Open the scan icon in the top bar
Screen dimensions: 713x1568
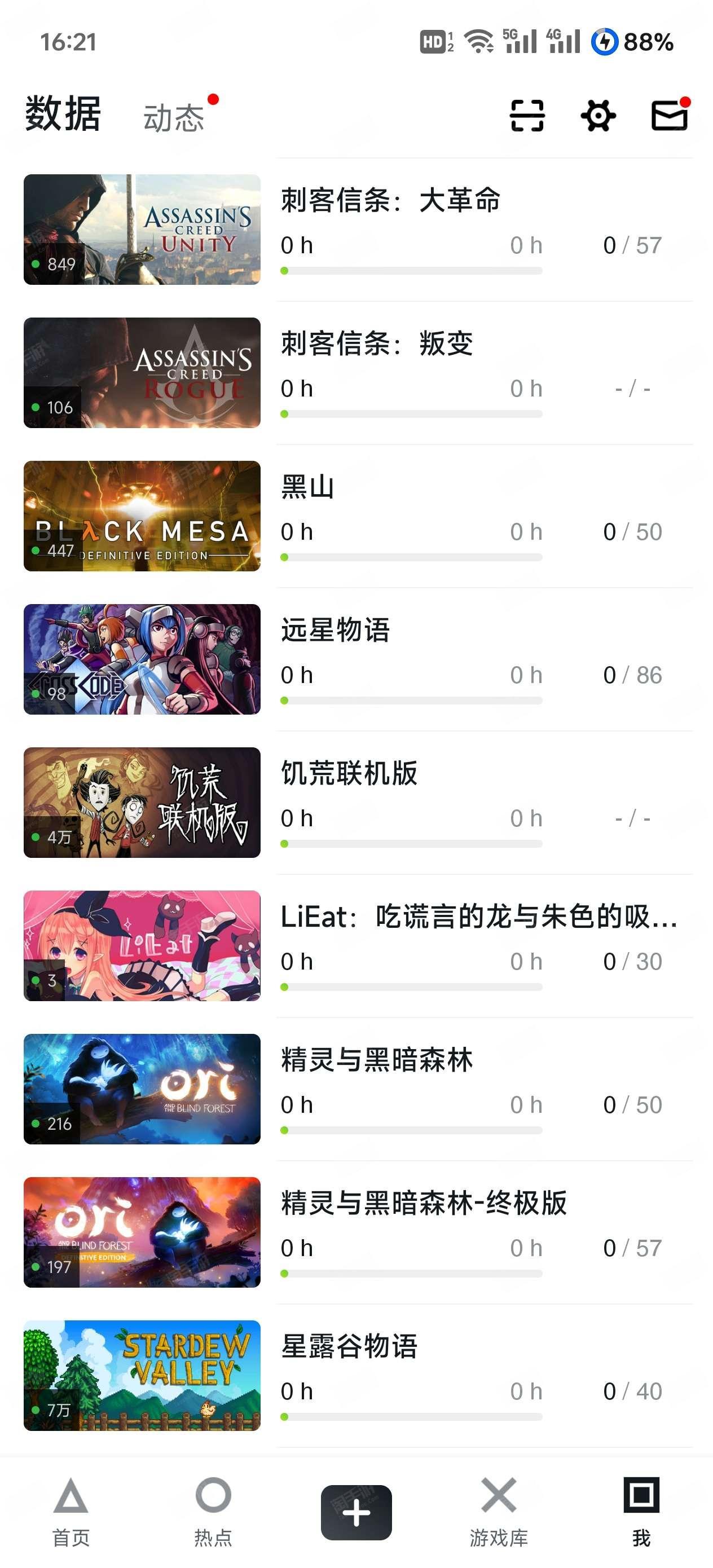coord(527,116)
